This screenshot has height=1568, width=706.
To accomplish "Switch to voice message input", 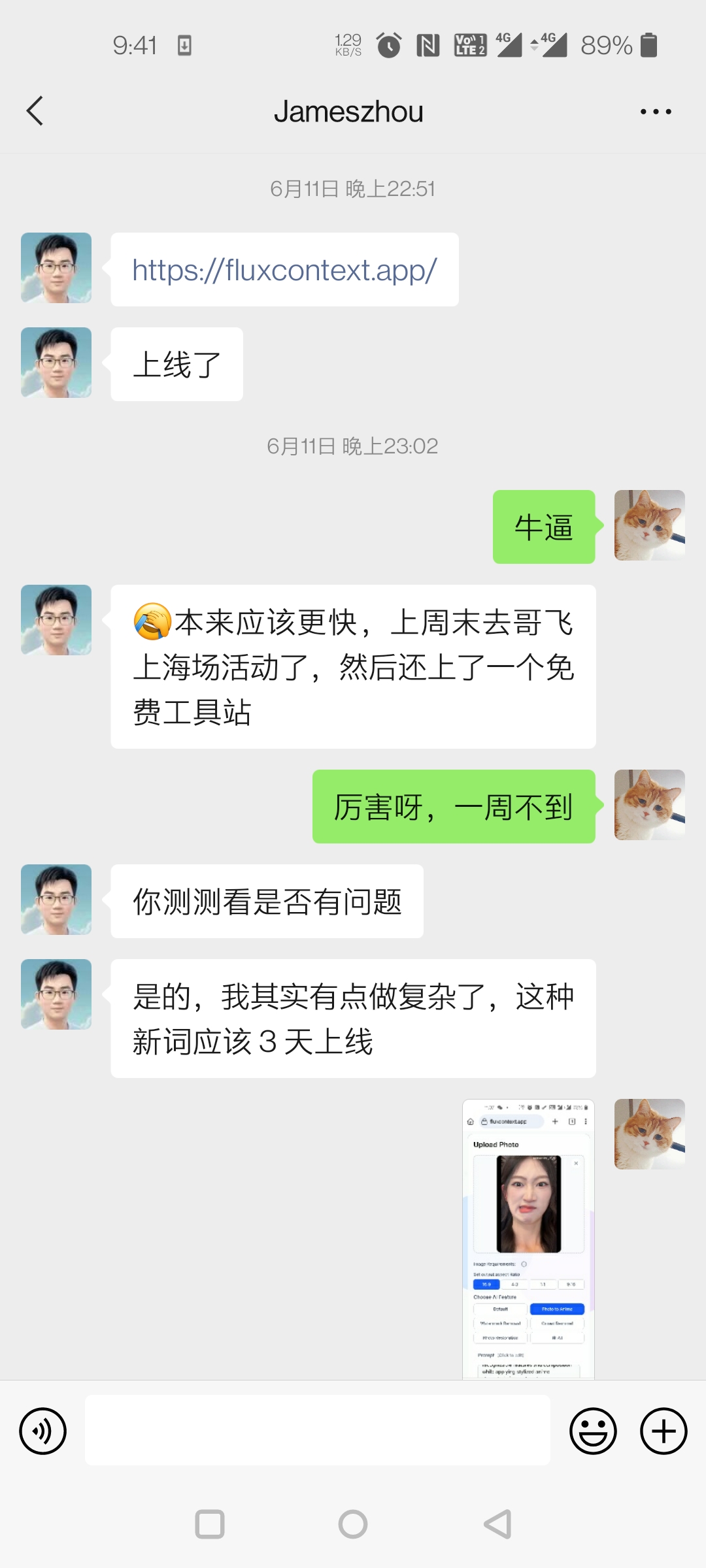I will pyautogui.click(x=43, y=1431).
